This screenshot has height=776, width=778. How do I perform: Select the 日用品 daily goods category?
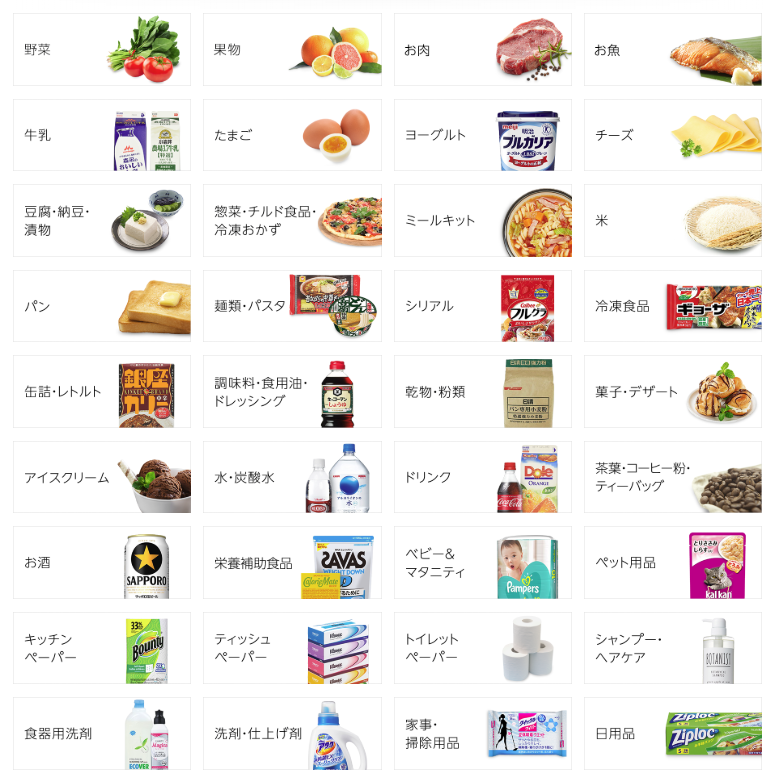point(672,733)
